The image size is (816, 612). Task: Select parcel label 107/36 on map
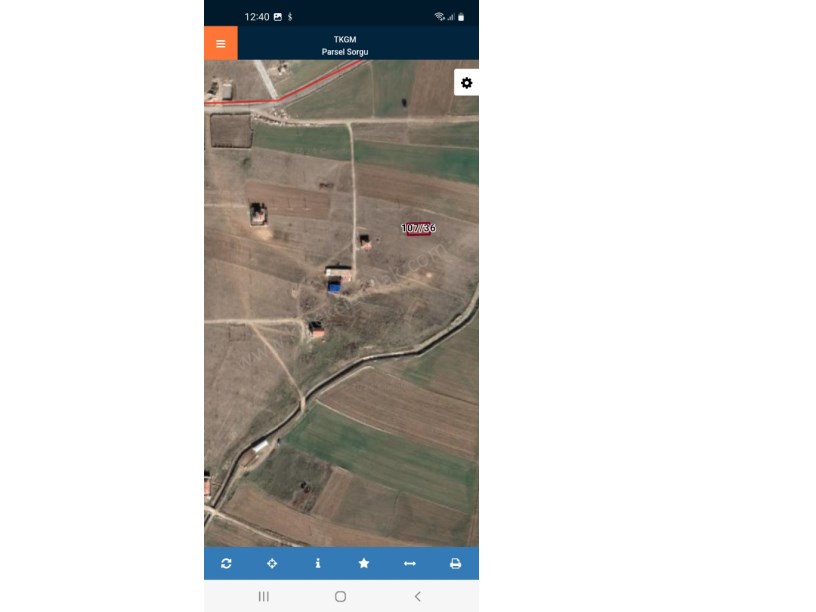click(x=418, y=228)
